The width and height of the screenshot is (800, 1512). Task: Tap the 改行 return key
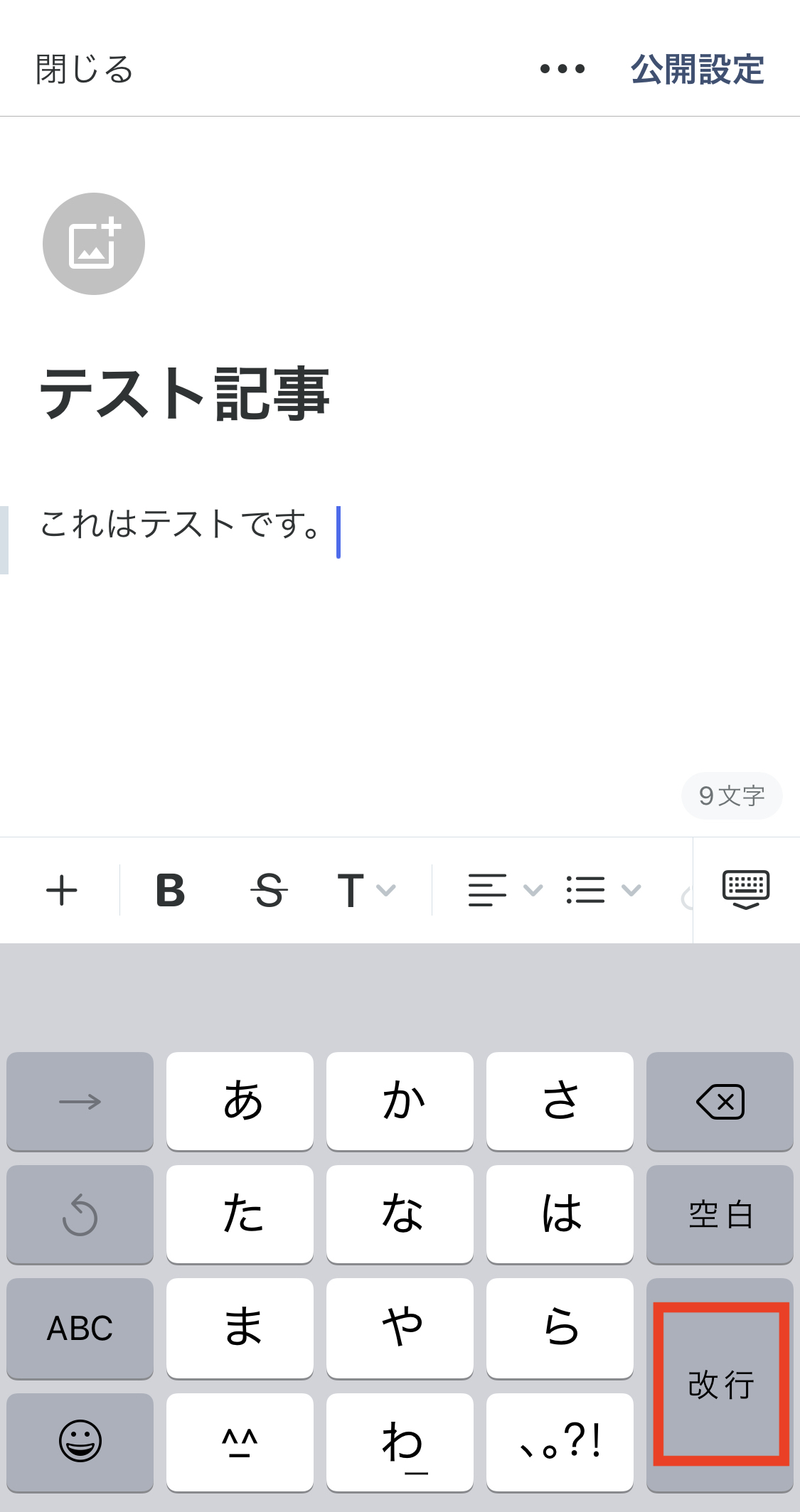click(720, 1384)
